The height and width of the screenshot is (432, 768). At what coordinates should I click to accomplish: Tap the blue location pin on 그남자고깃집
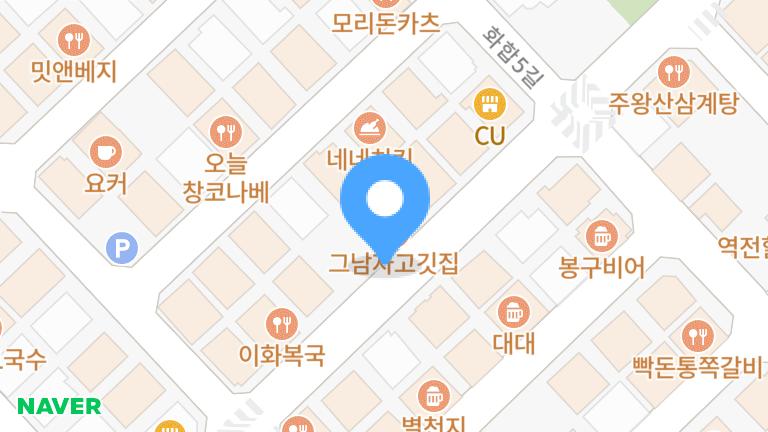click(x=385, y=203)
